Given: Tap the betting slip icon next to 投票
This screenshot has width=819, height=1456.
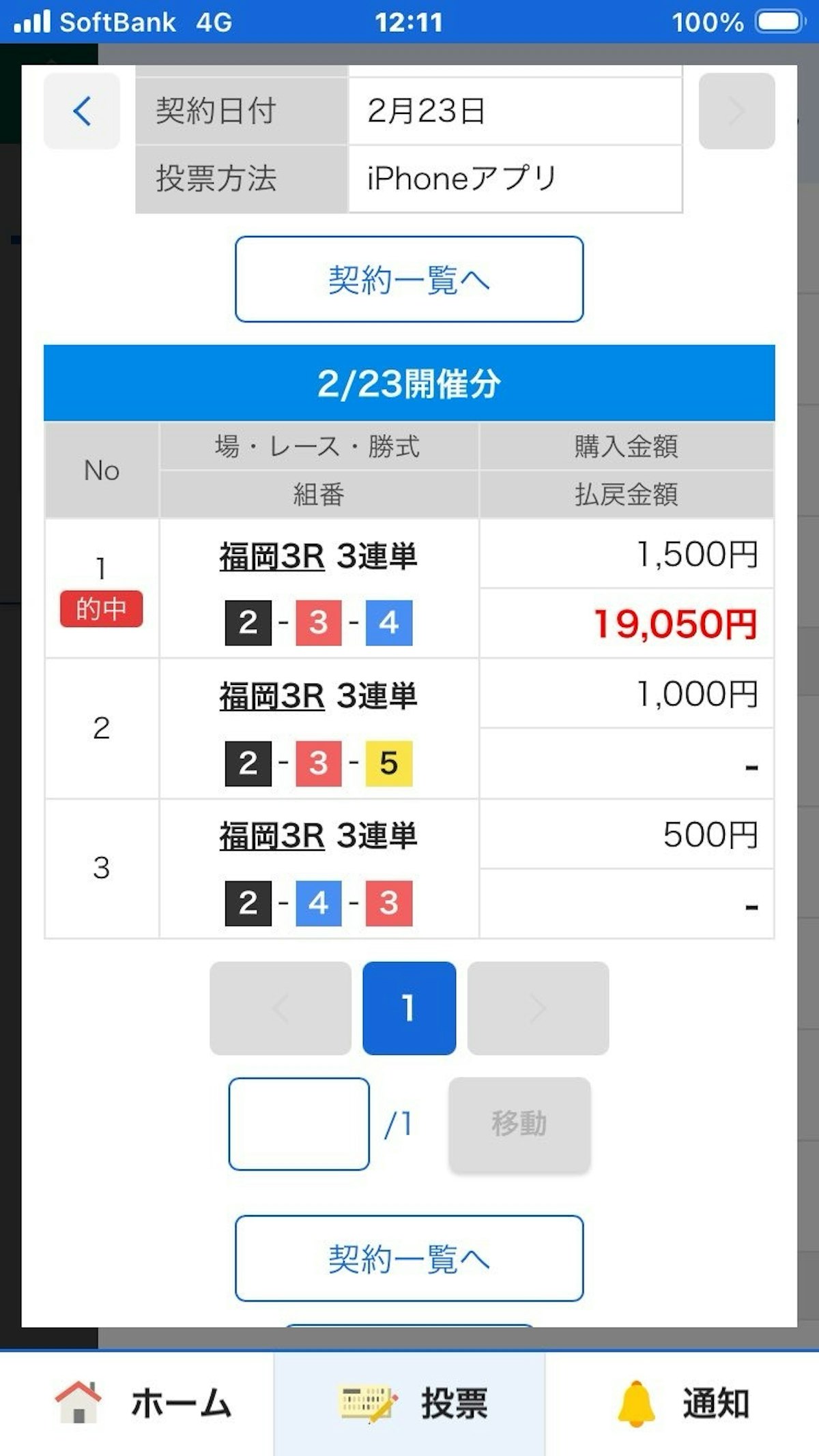Looking at the screenshot, I should pos(366,1403).
